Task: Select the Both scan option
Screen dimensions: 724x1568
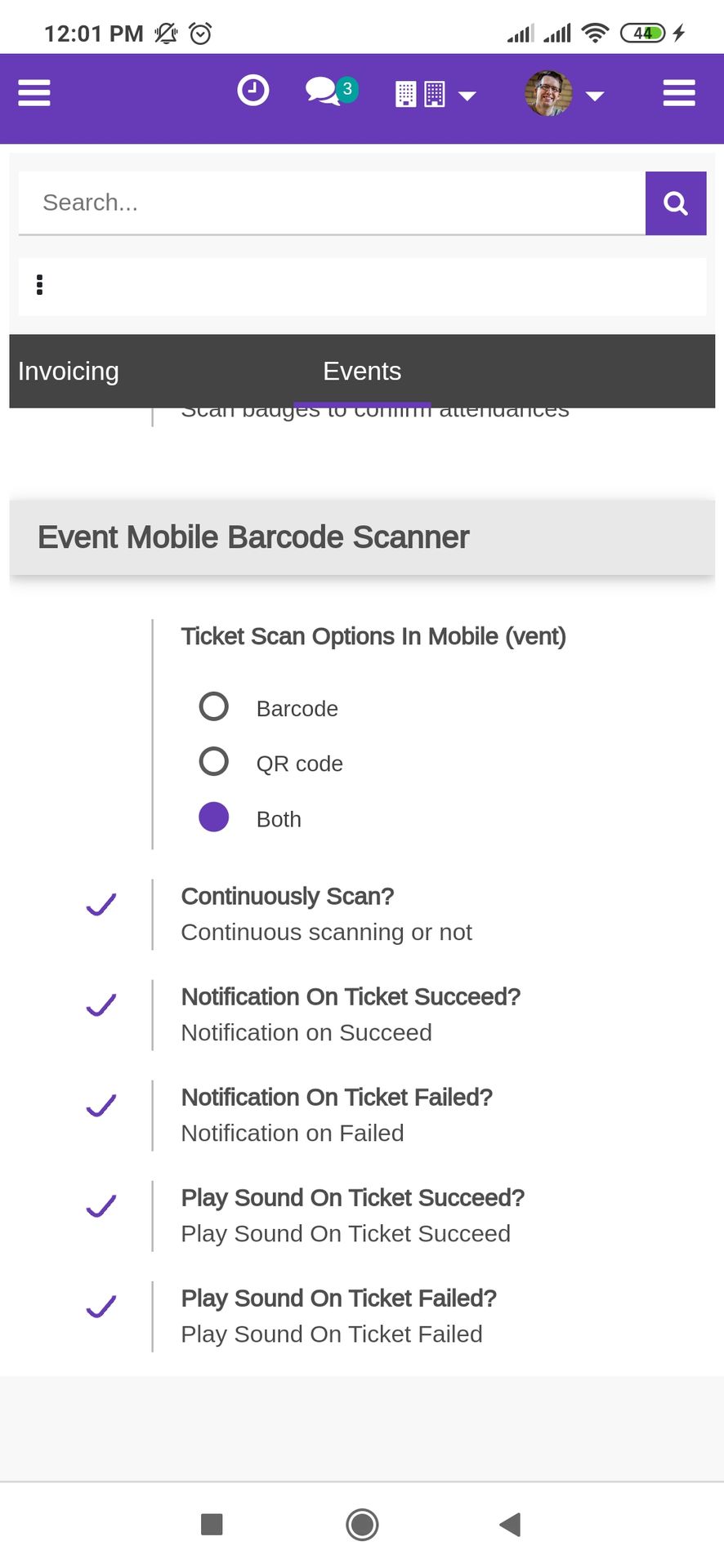Action: (x=214, y=817)
